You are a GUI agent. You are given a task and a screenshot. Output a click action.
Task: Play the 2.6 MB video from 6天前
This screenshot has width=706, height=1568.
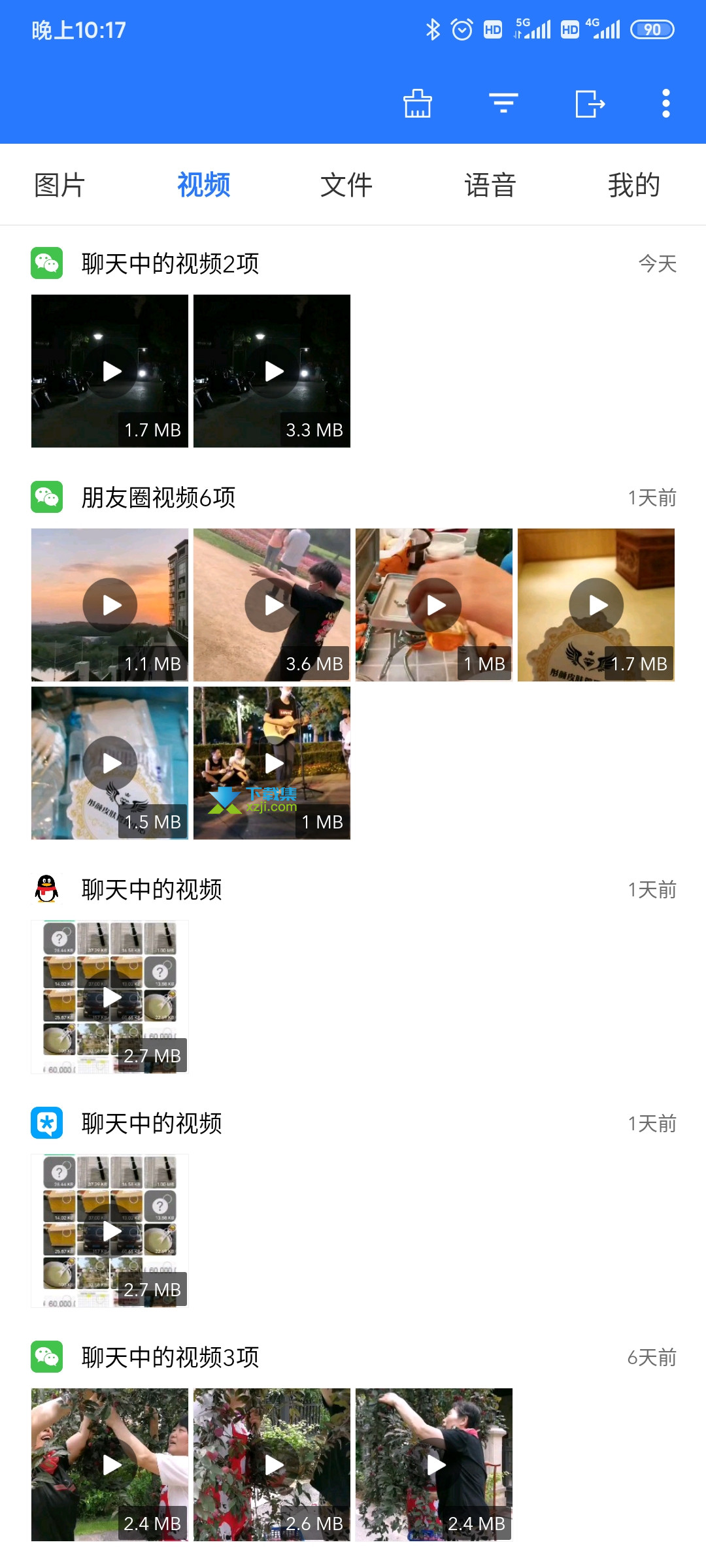272,1465
